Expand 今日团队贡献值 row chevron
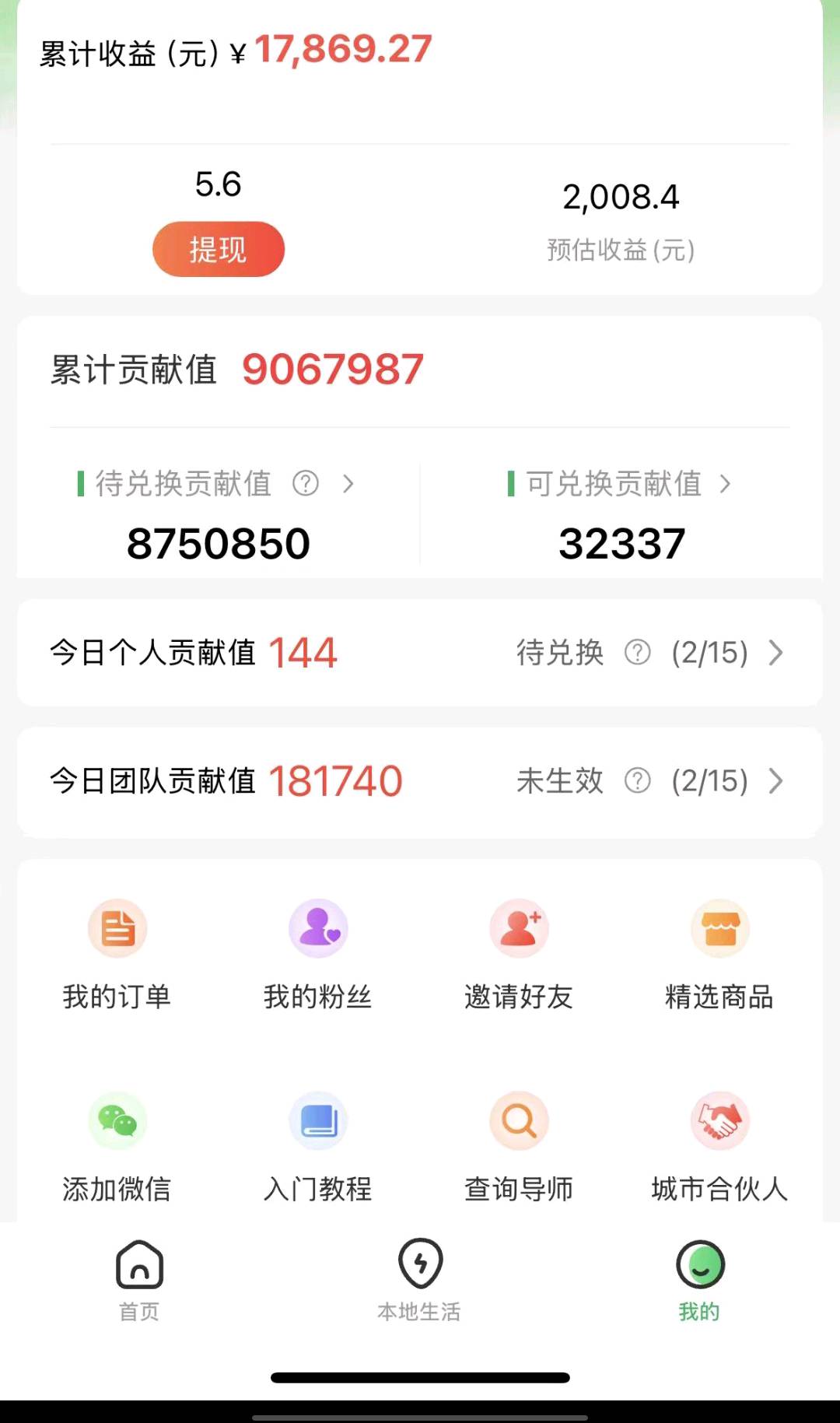This screenshot has width=840, height=1423. (x=775, y=781)
